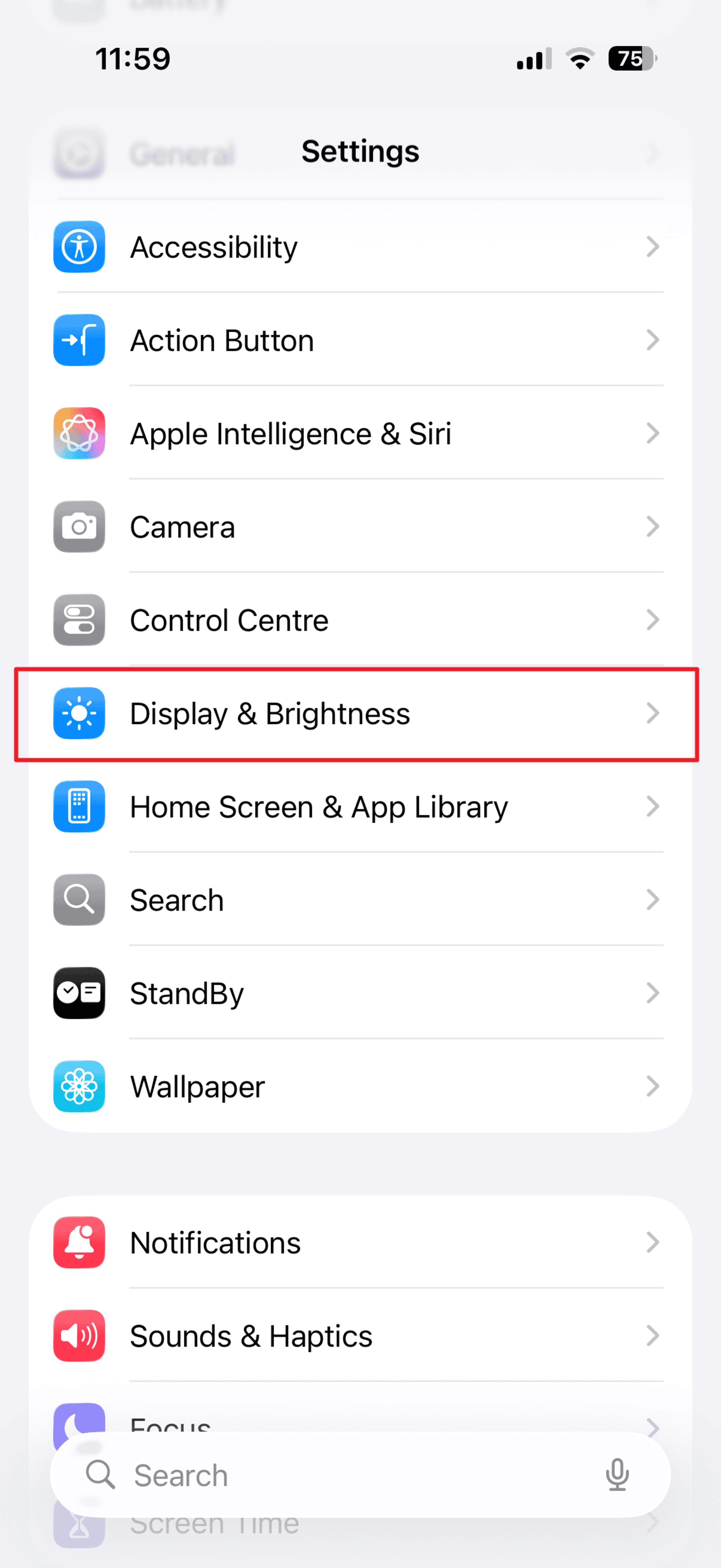Open the Action Button settings
This screenshot has height=1568, width=721.
click(x=359, y=340)
